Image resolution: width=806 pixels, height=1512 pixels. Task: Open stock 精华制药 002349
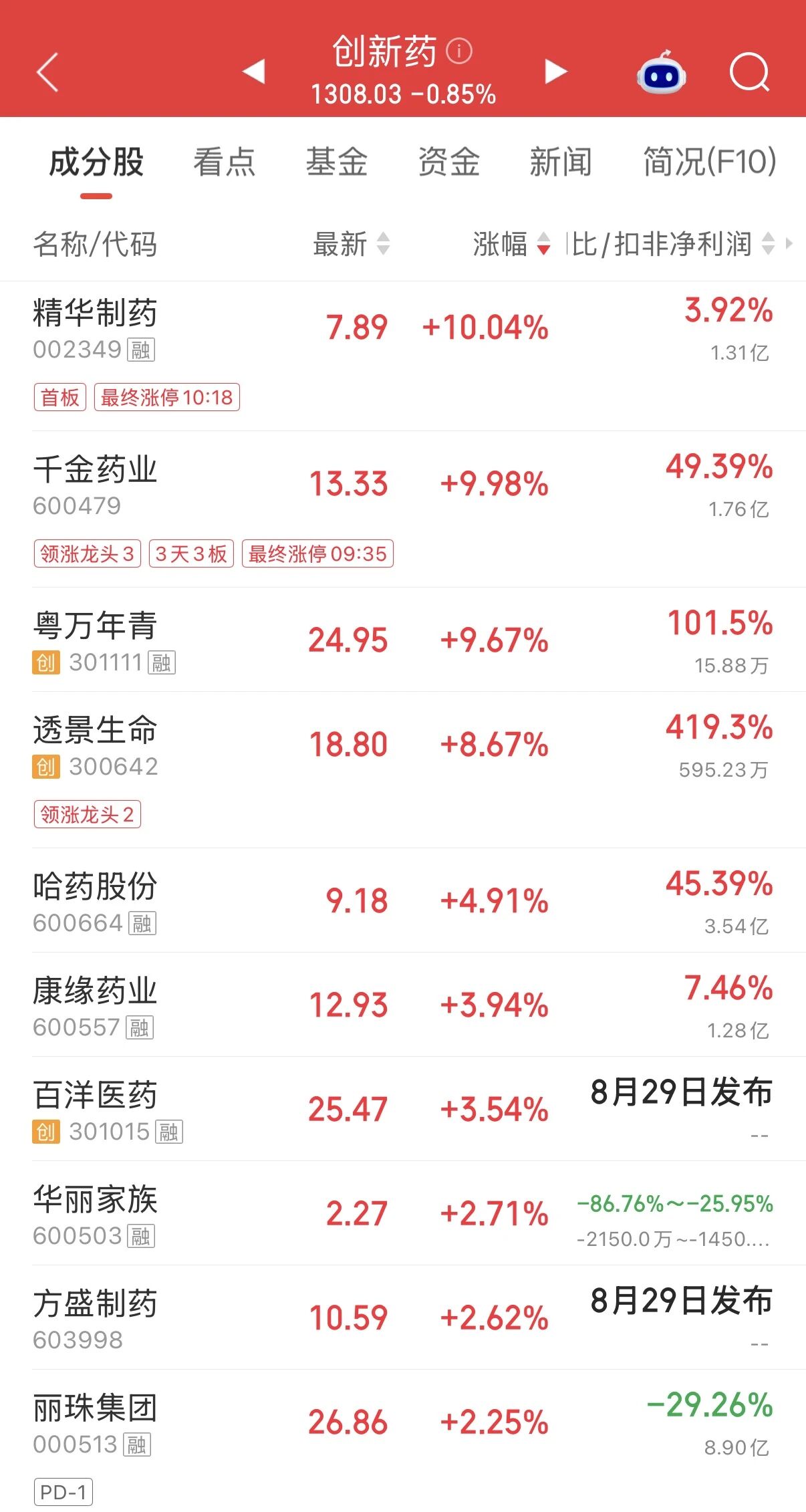[403, 356]
